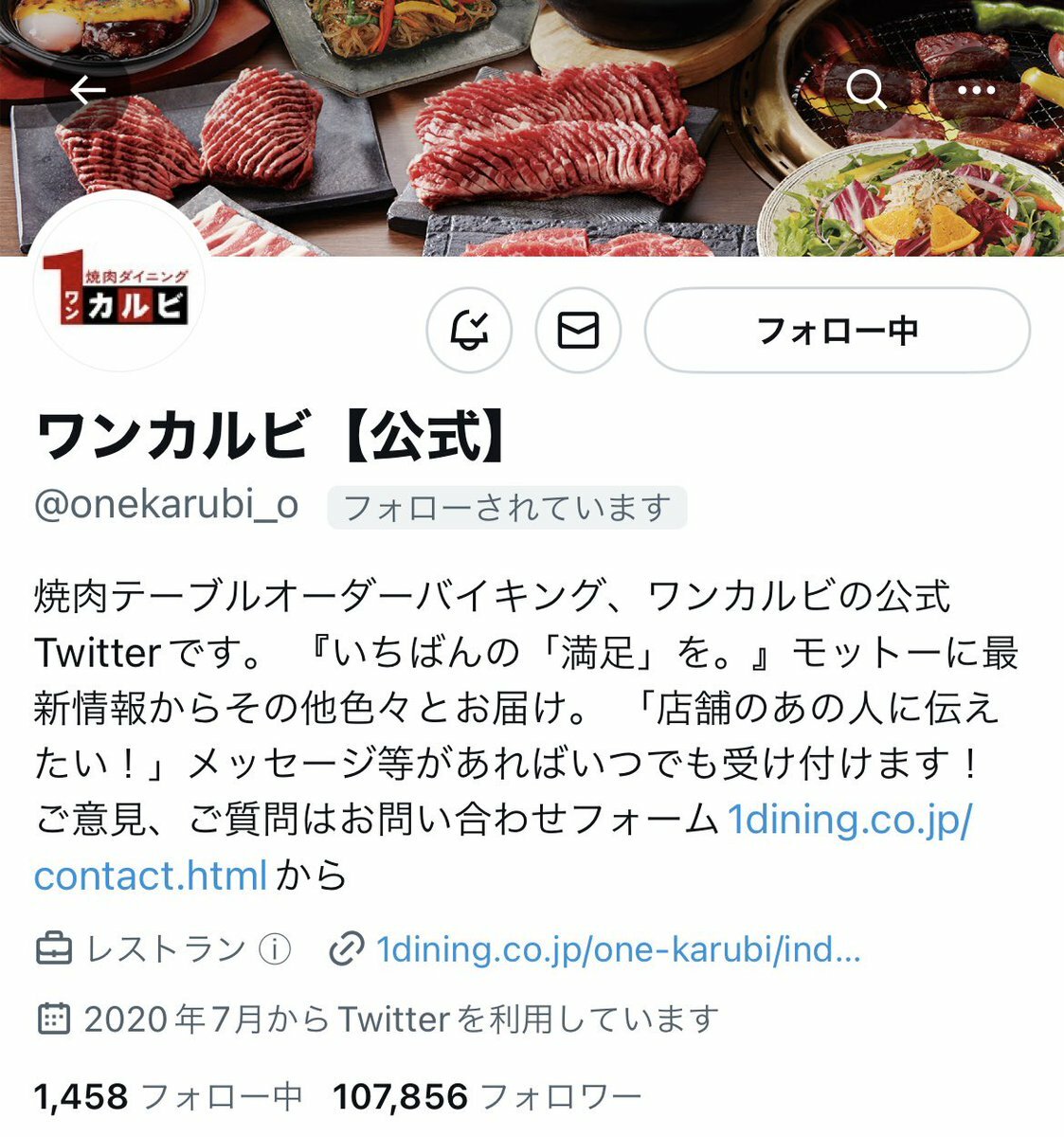
Task: Go back with the arrow icon
Action: click(88, 91)
